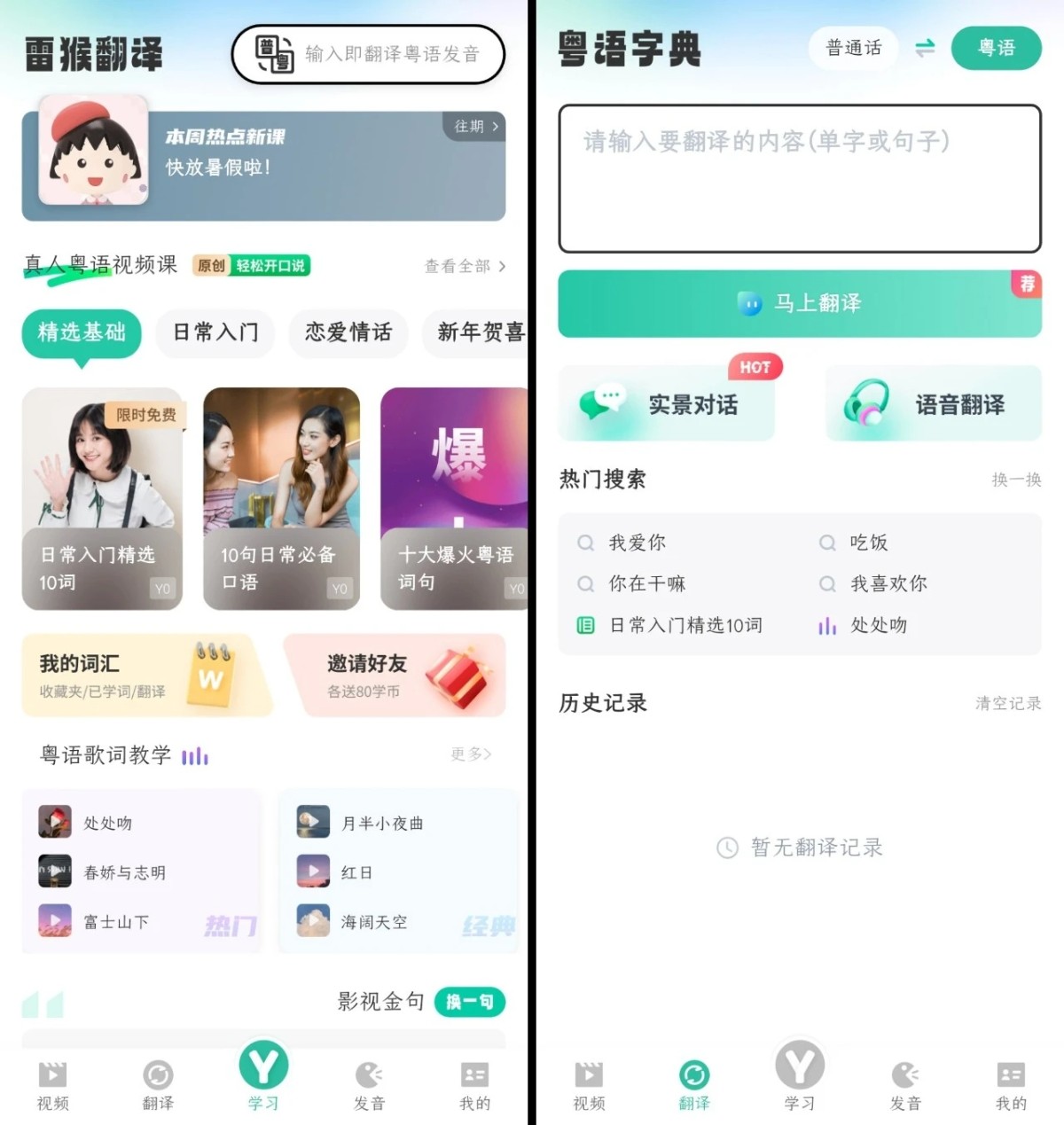1064x1125 pixels.
Task: View all via 查看全部
Action: 465,266
